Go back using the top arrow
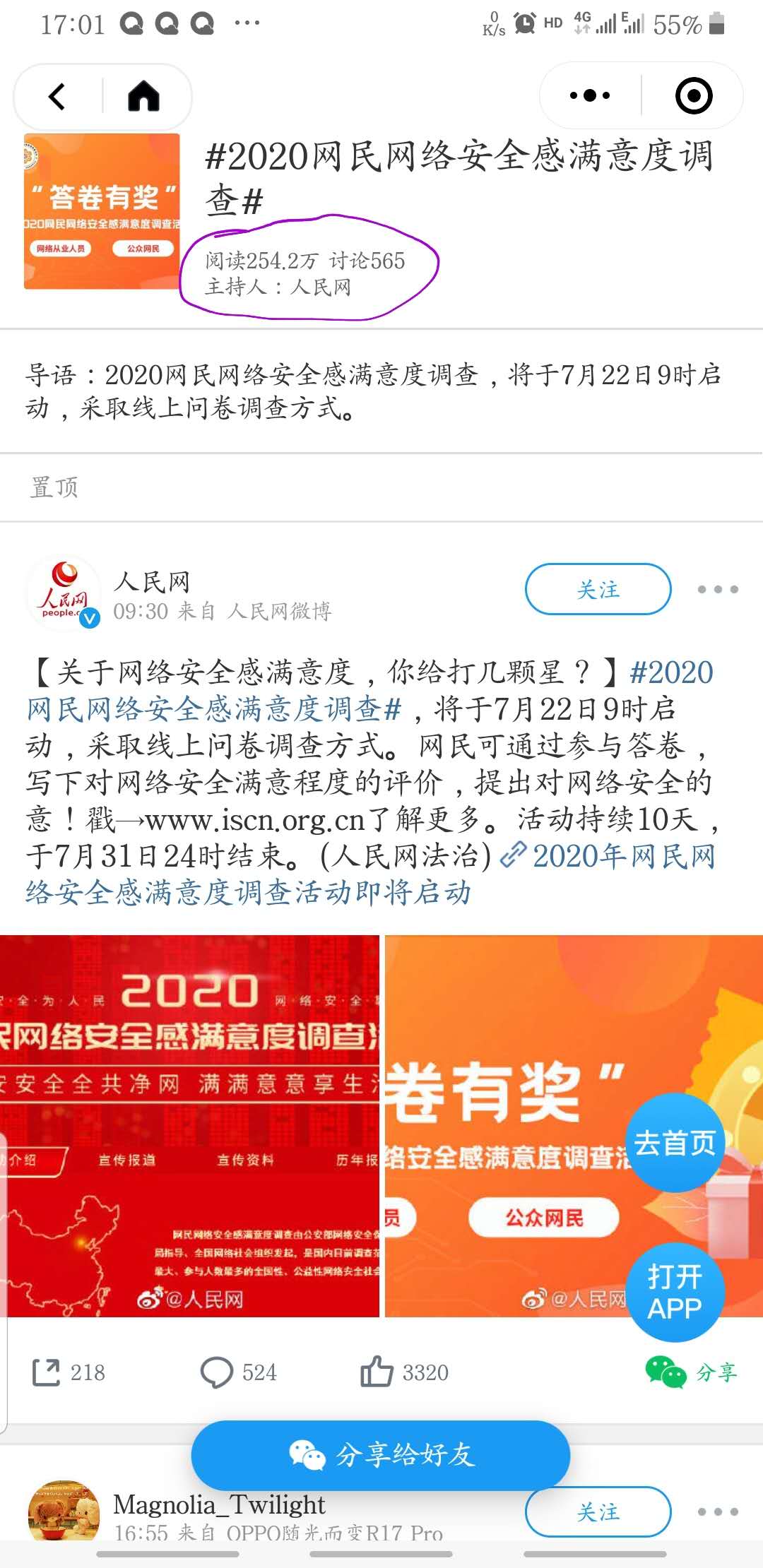 (57, 97)
